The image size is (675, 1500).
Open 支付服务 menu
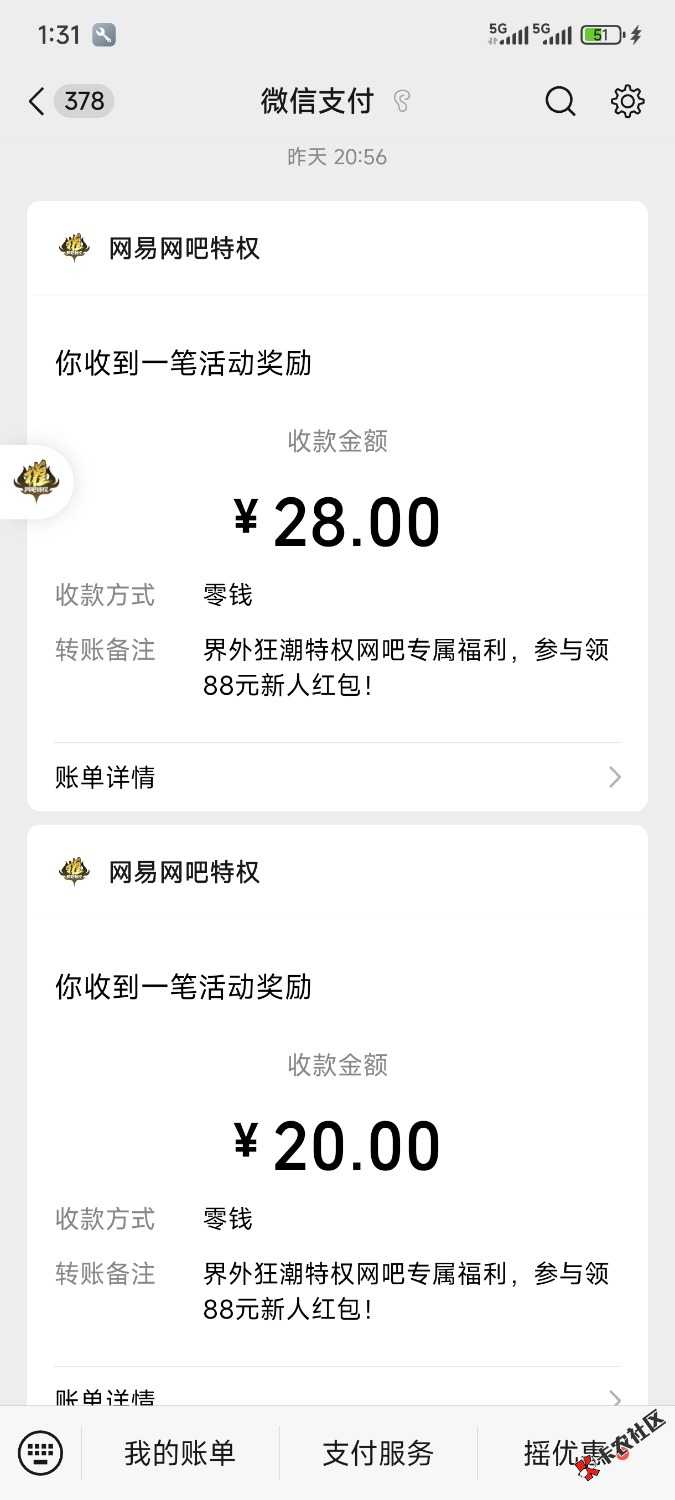(x=378, y=1453)
